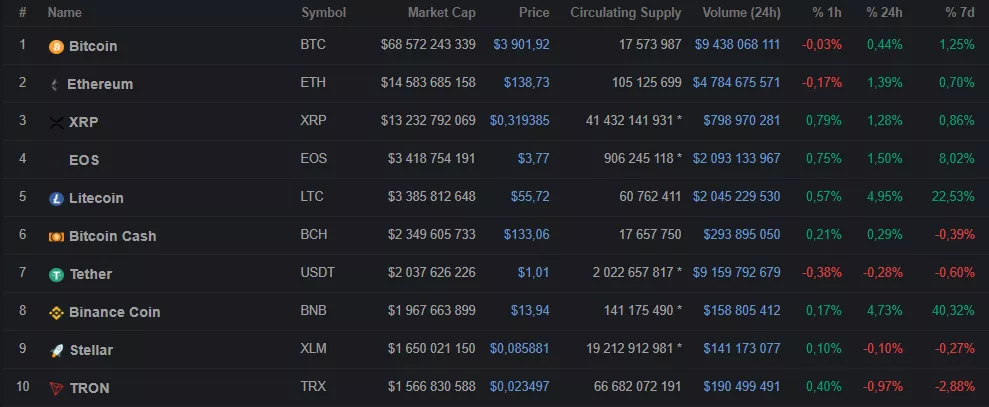The image size is (989, 407).
Task: Open Bitcoin's $3 901,92 price link
Action: click(521, 45)
